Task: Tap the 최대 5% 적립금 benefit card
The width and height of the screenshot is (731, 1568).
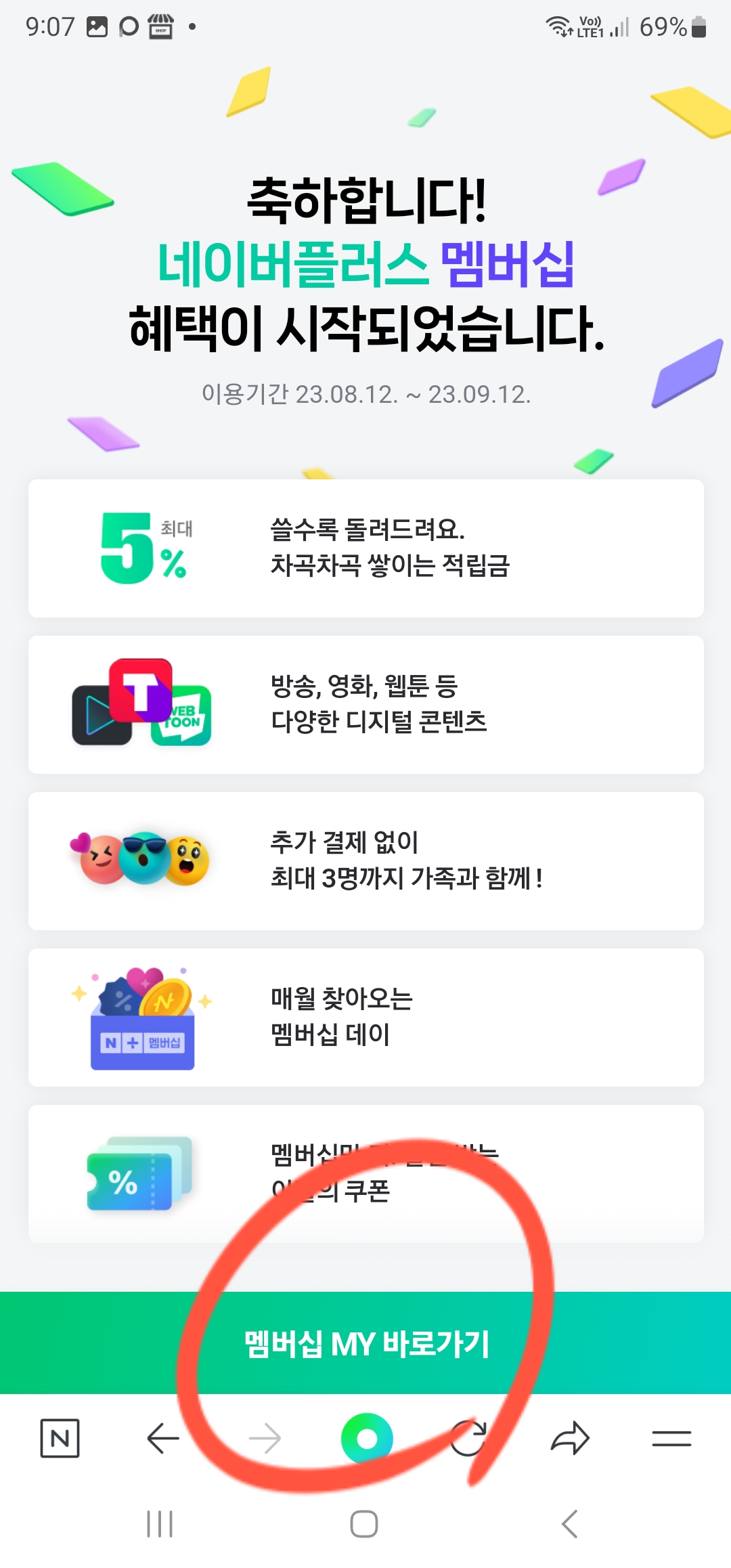Action: (365, 547)
